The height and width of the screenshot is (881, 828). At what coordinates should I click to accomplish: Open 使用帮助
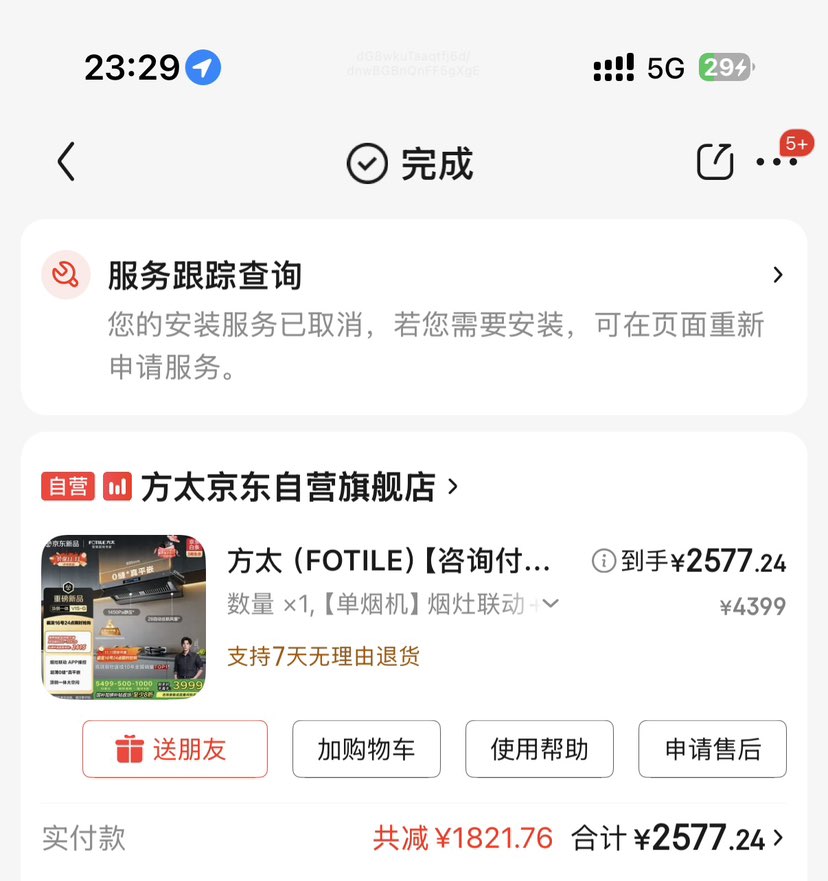tap(539, 749)
